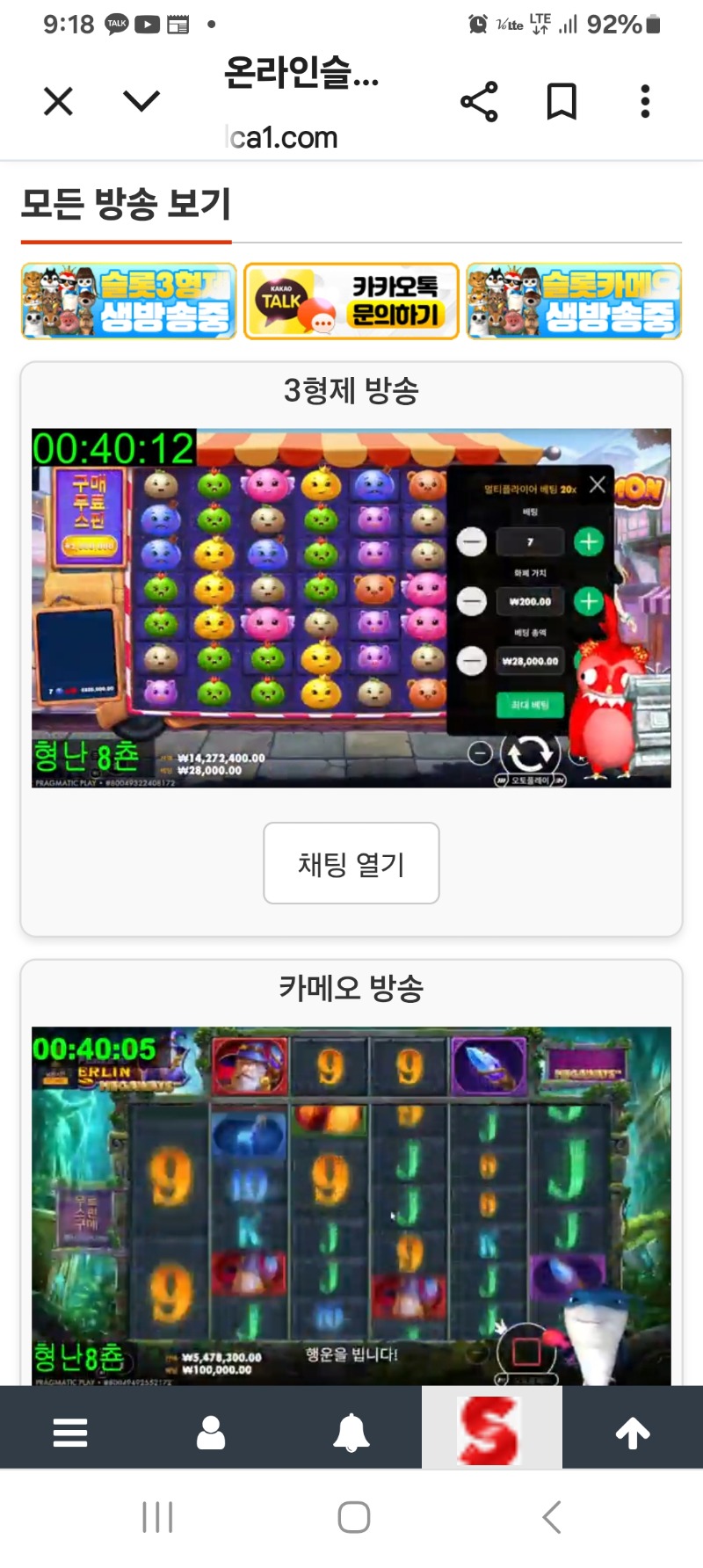Jump to top with the up arrow
The height and width of the screenshot is (1568, 703).
point(633,1433)
